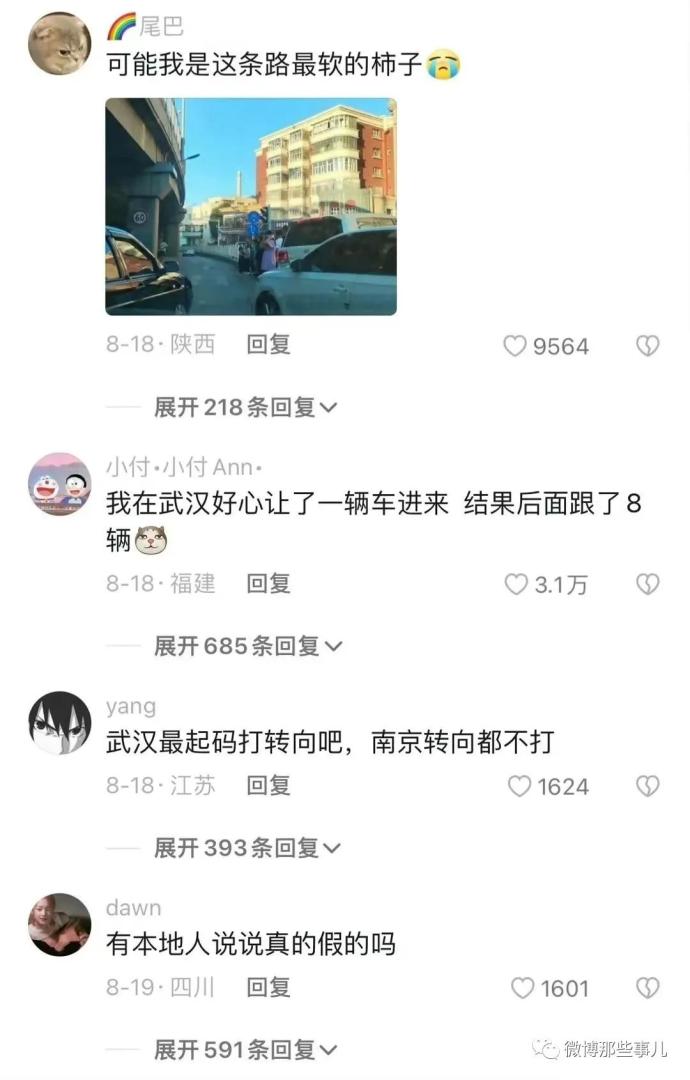Reply to dawn's comment
The height and width of the screenshot is (1080, 690).
(268, 987)
